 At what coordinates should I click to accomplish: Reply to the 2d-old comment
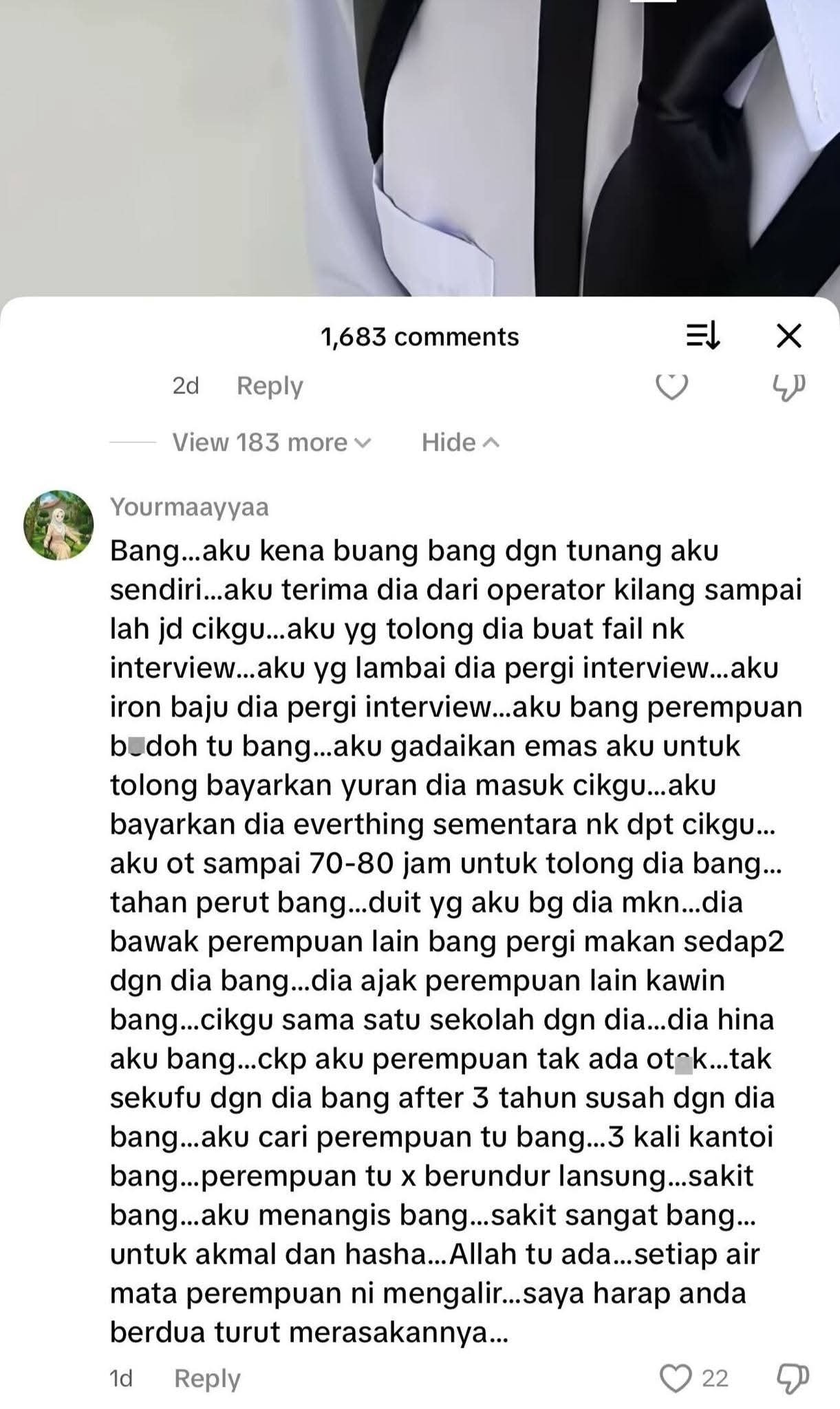coord(270,386)
